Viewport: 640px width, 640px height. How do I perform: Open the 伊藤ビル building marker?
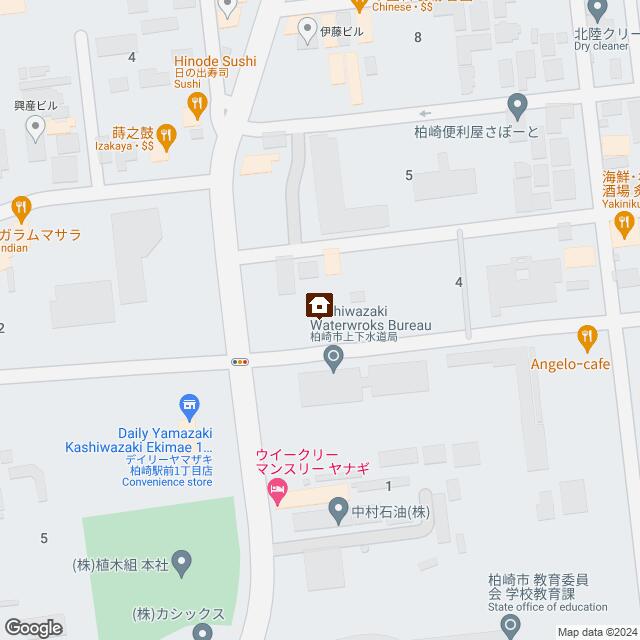(306, 31)
